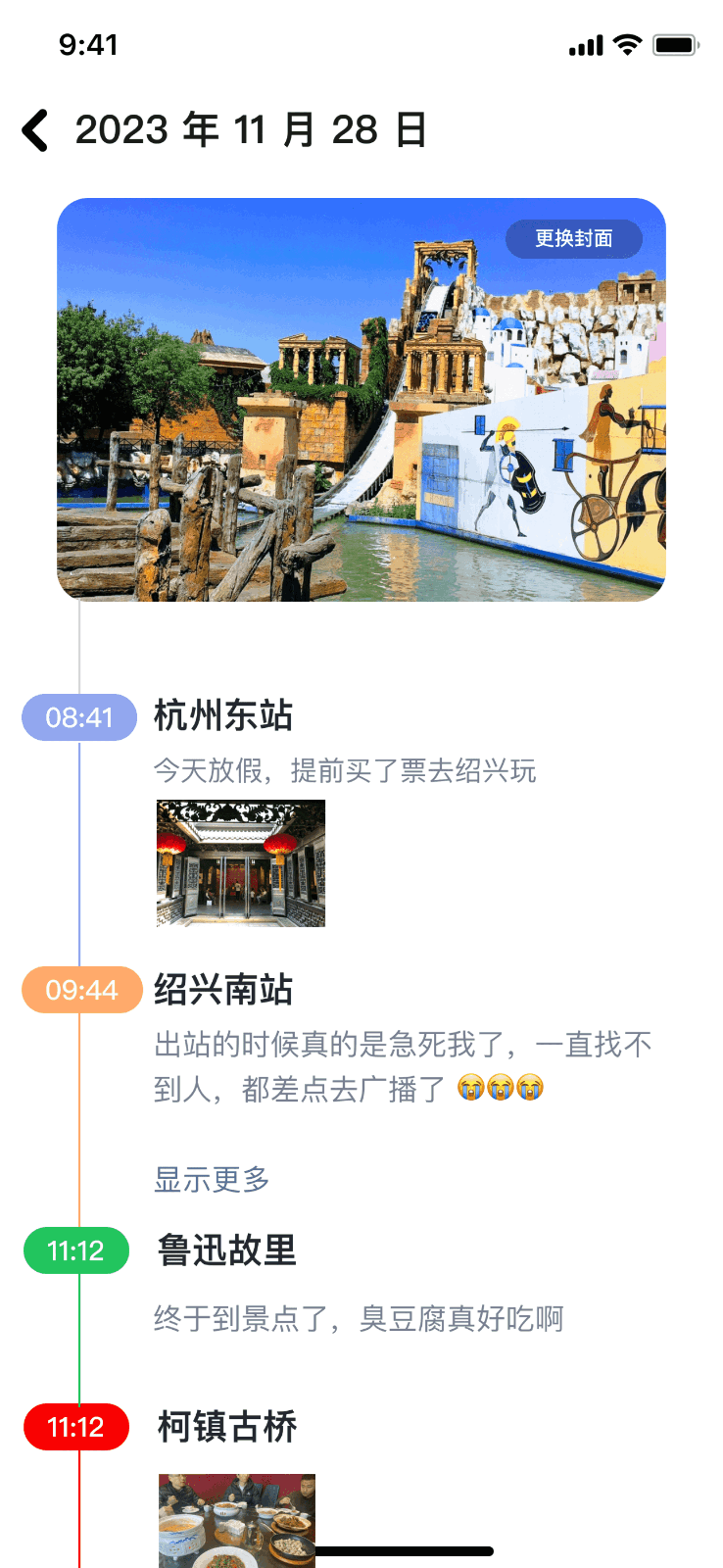Select the blue 08:41 time badge
The height and width of the screenshot is (1568, 723).
[x=79, y=717]
